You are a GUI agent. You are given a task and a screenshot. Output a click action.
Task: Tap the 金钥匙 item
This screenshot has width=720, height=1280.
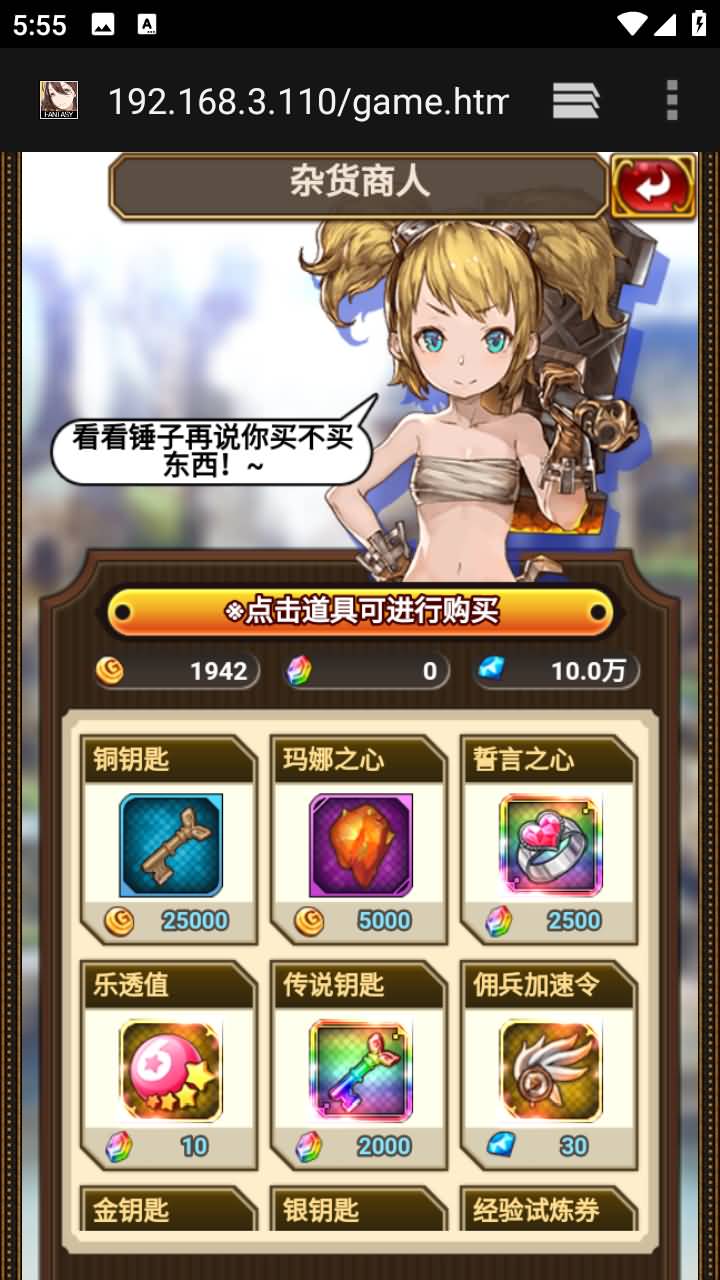(169, 1208)
